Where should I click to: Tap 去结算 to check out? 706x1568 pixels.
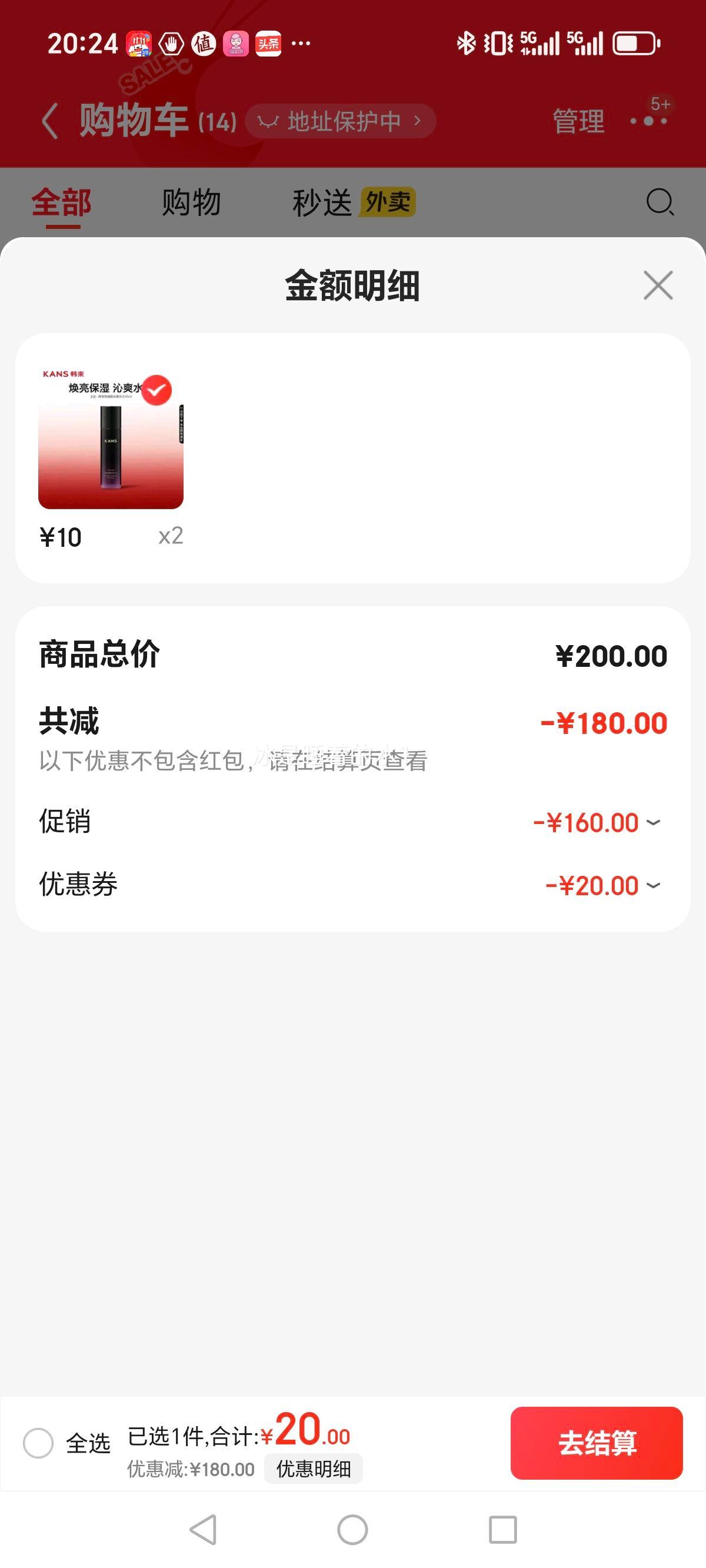point(596,1443)
